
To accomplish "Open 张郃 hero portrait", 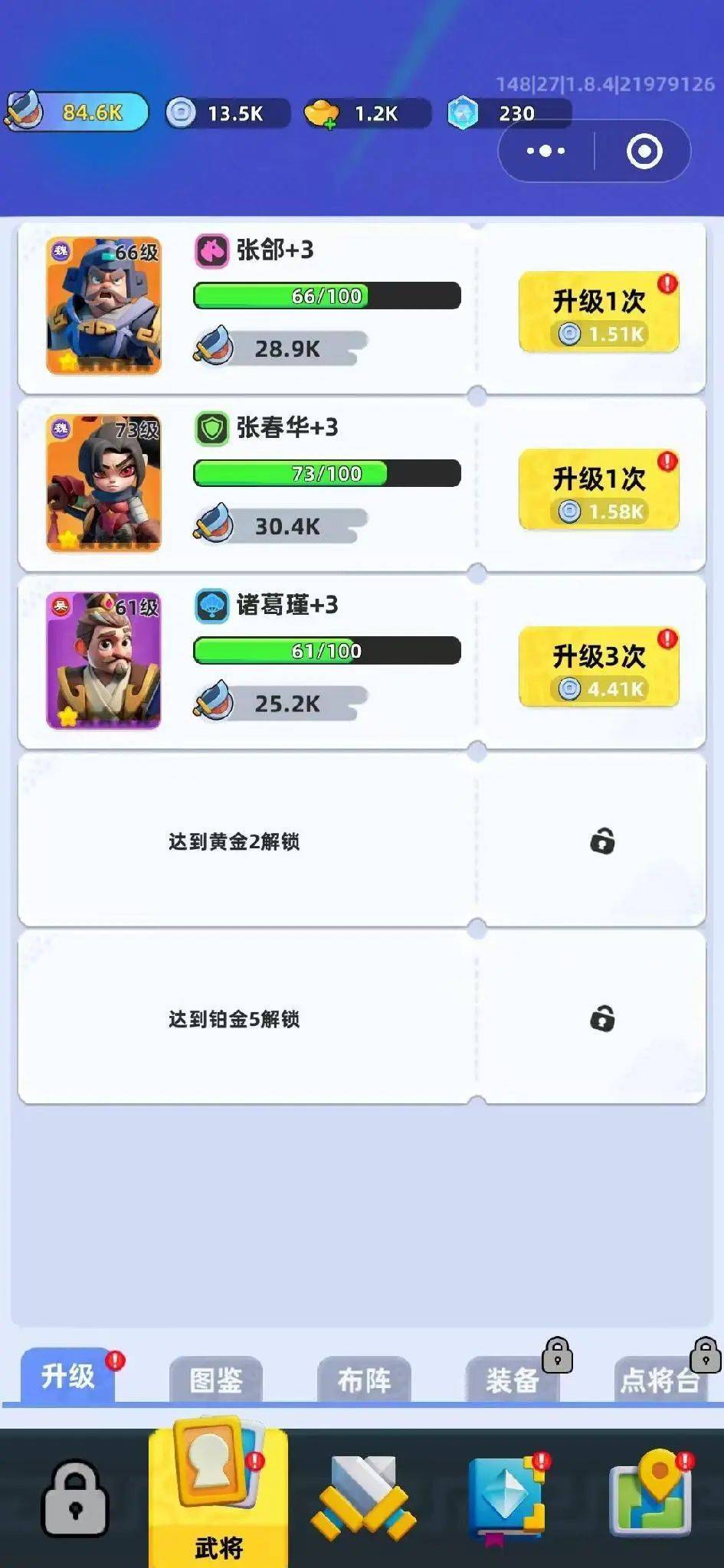I will point(104,306).
